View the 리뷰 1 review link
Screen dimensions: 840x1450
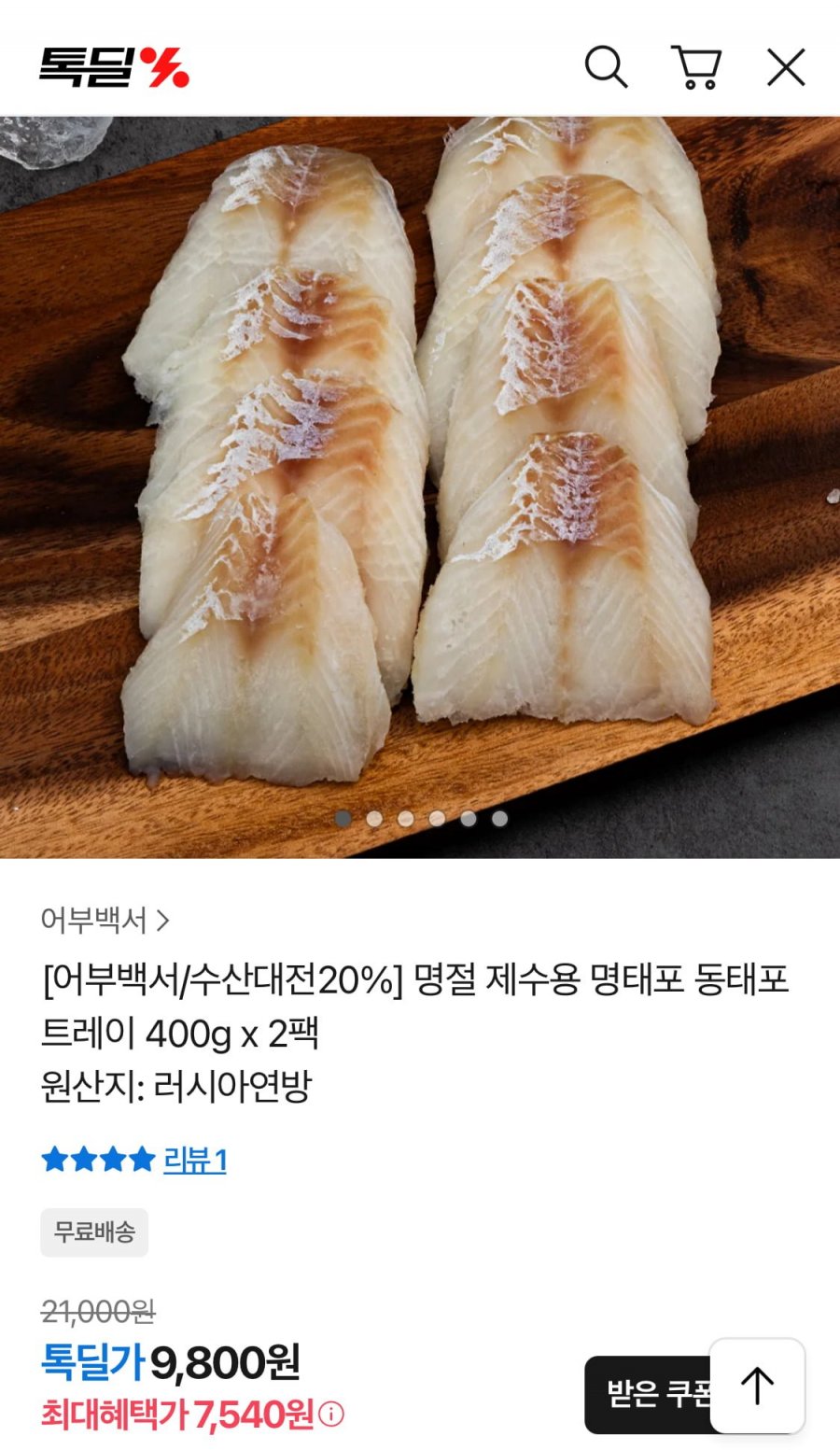(194, 1160)
